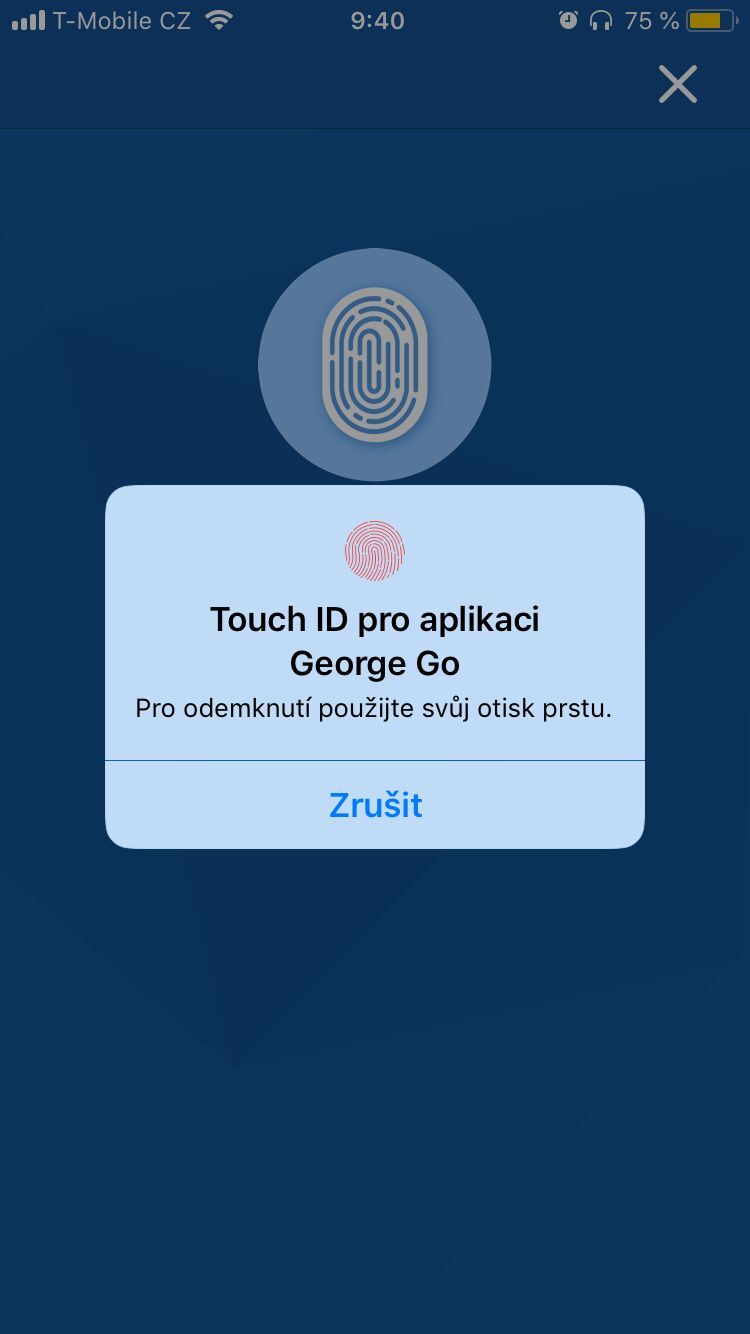Tap the large fingerprint button
This screenshot has height=1334, width=750.
coord(375,365)
